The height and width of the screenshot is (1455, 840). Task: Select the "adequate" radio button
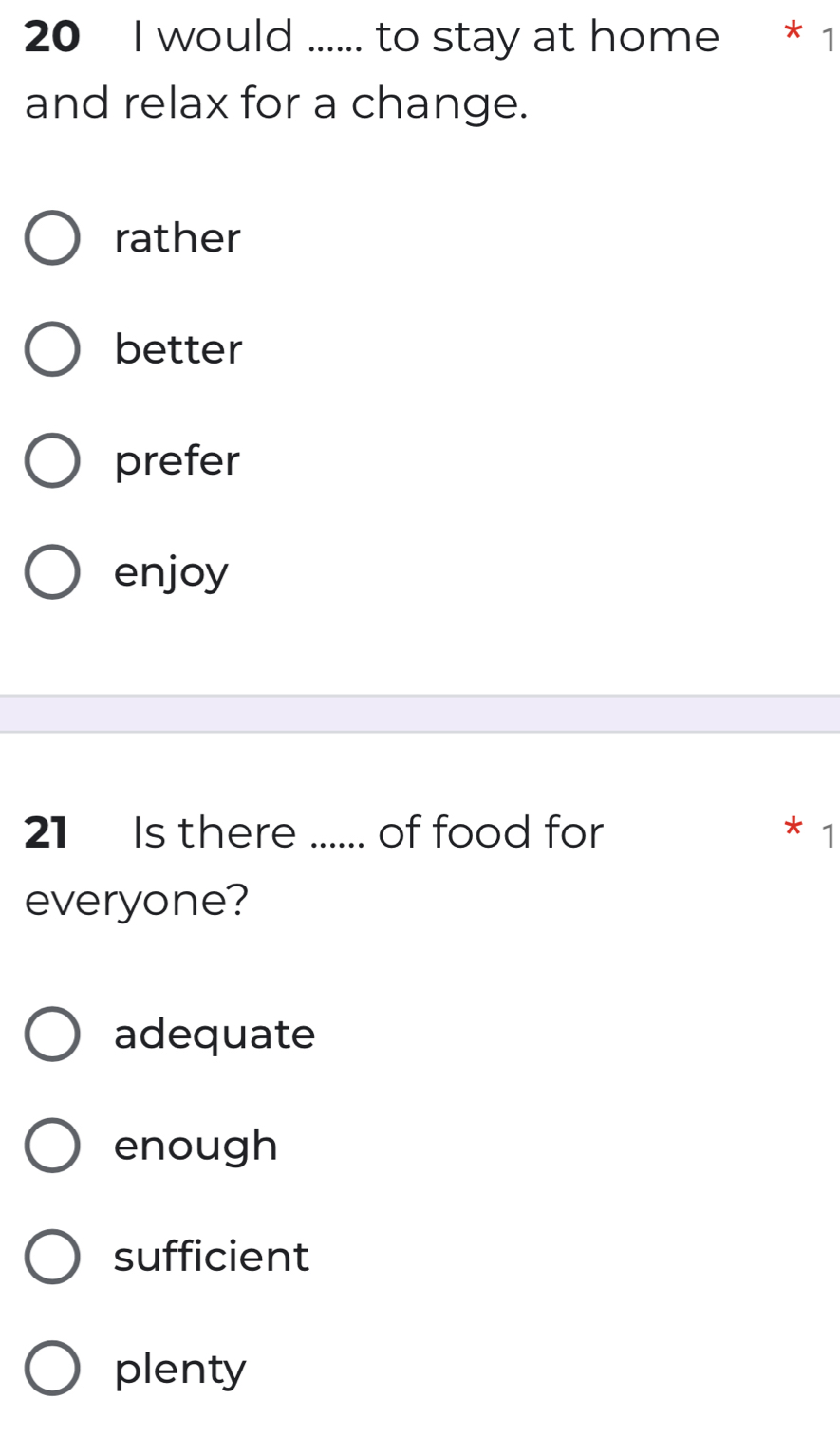[x=54, y=1034]
